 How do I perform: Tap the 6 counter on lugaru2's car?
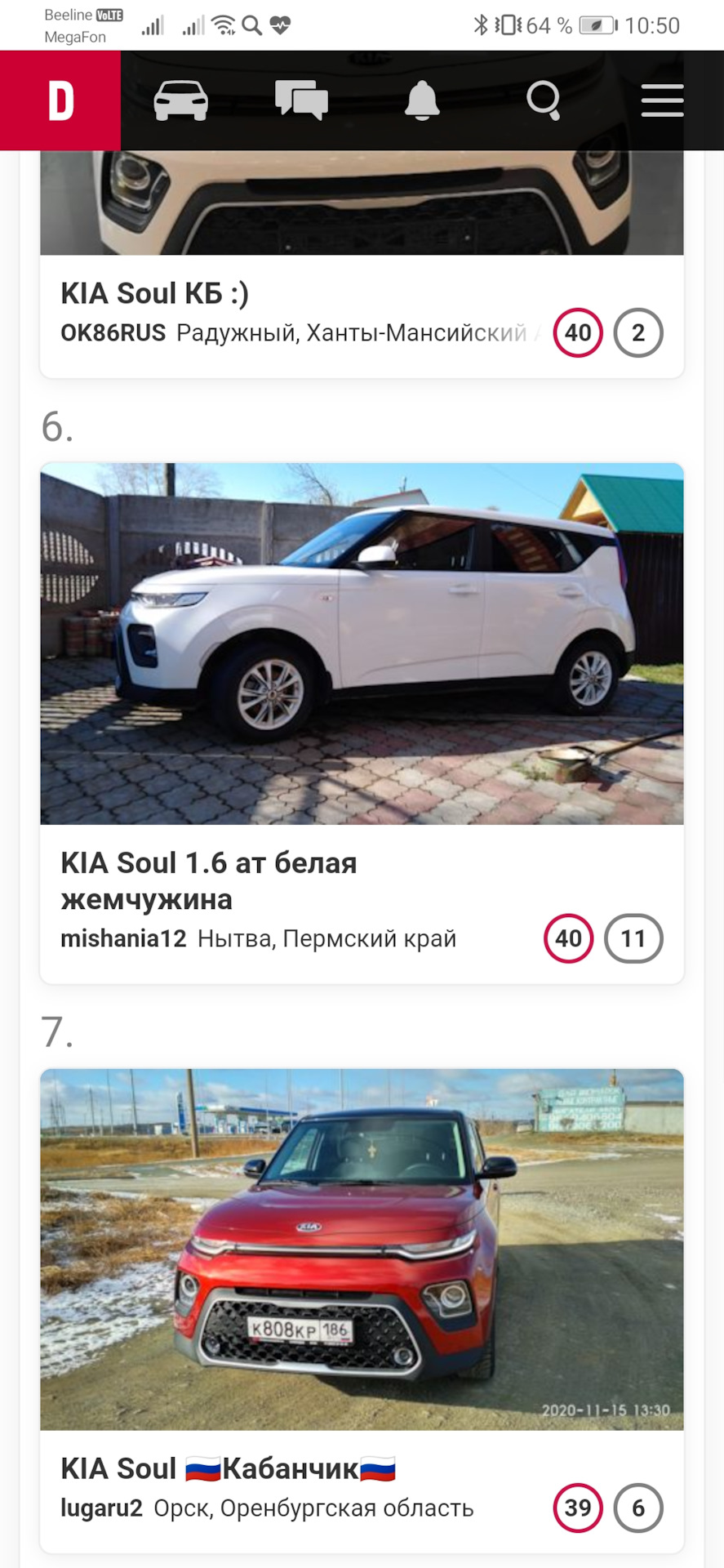pos(638,1508)
